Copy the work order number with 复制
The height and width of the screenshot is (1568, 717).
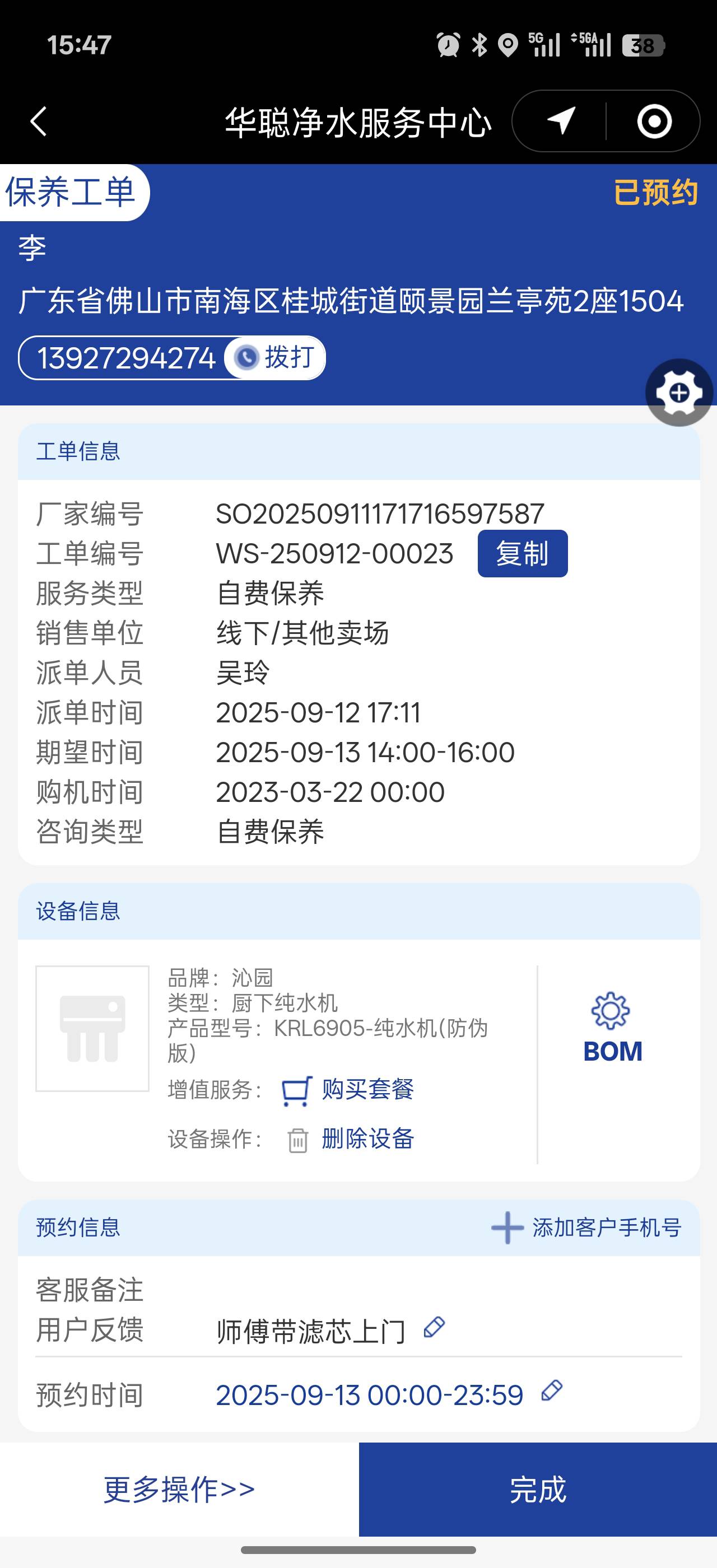pos(522,553)
